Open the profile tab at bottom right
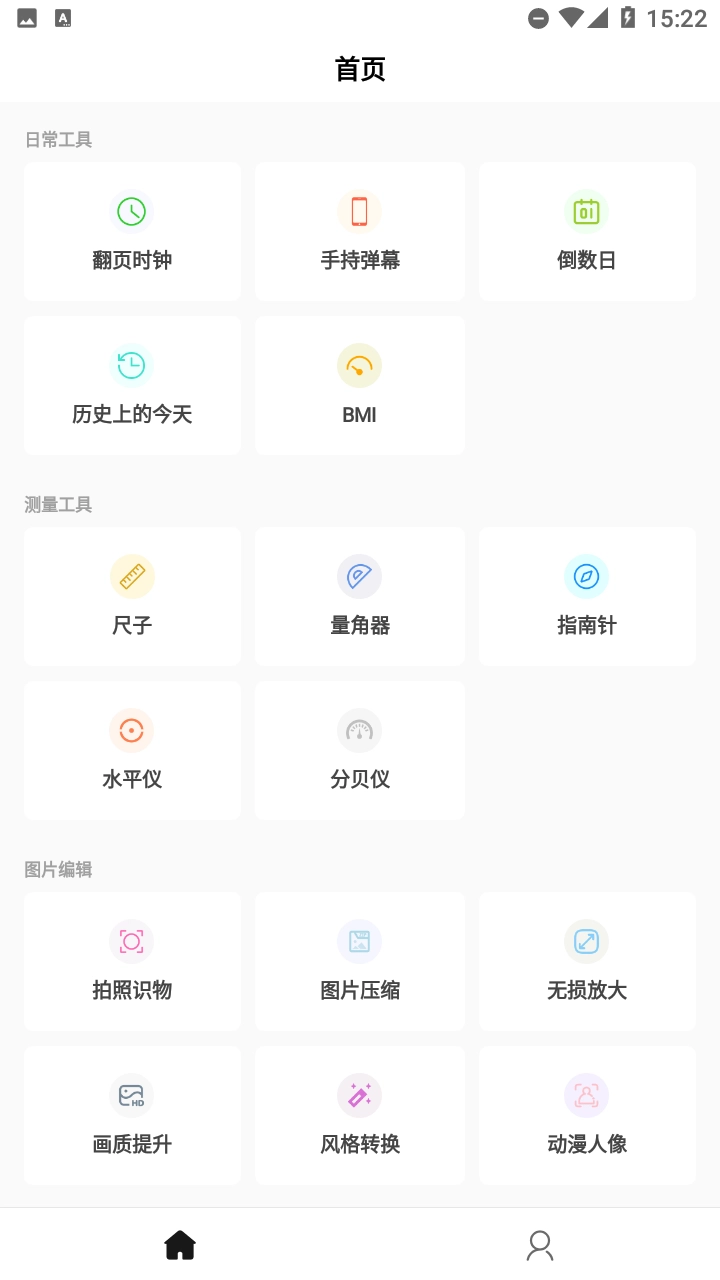This screenshot has width=720, height=1280. pos(540,1244)
